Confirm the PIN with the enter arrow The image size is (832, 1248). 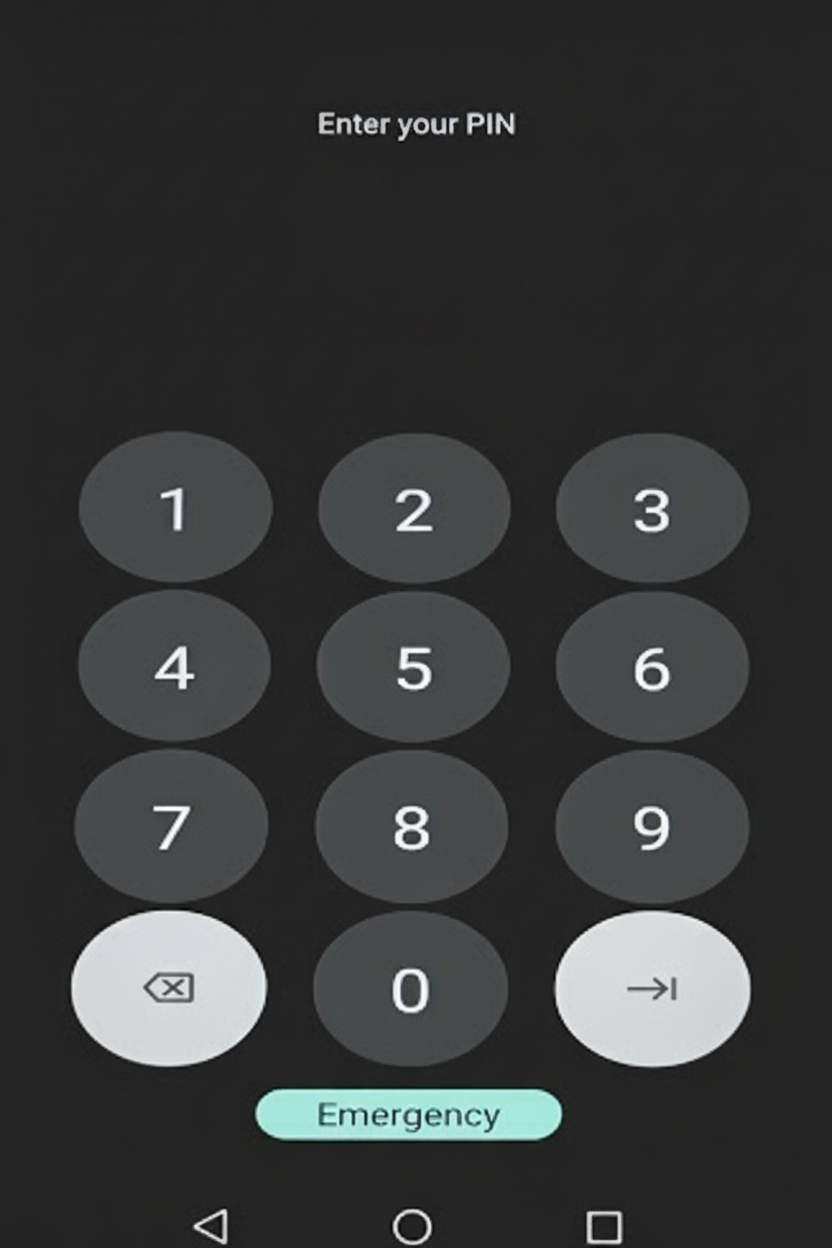[652, 988]
